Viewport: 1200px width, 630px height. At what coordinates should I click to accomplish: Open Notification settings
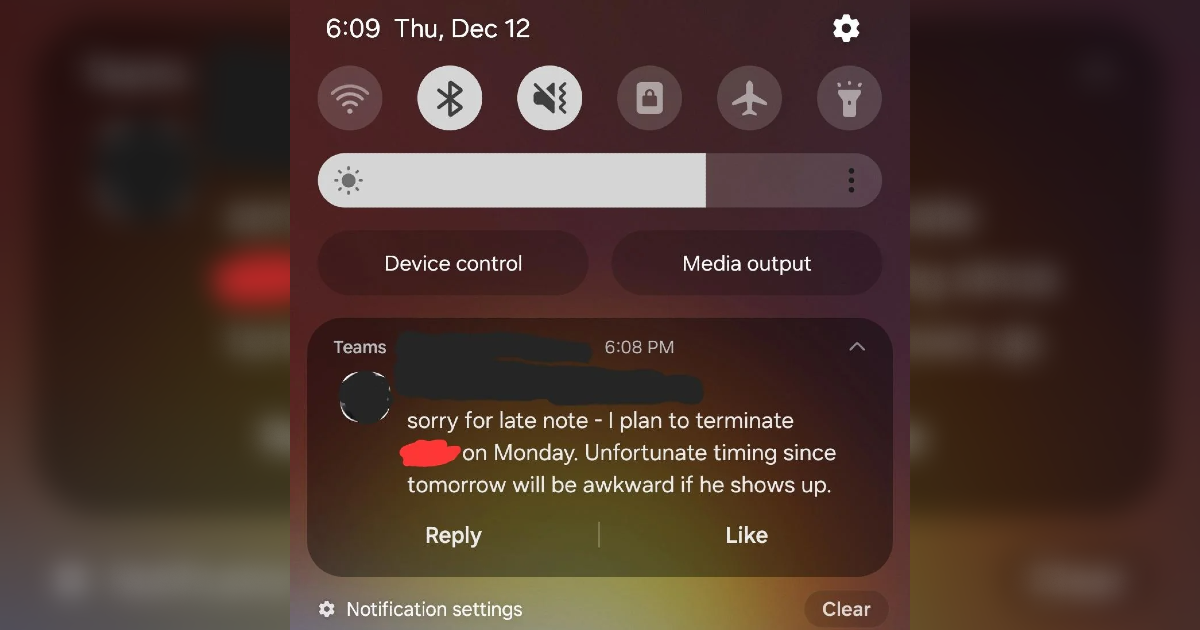[x=421, y=609]
